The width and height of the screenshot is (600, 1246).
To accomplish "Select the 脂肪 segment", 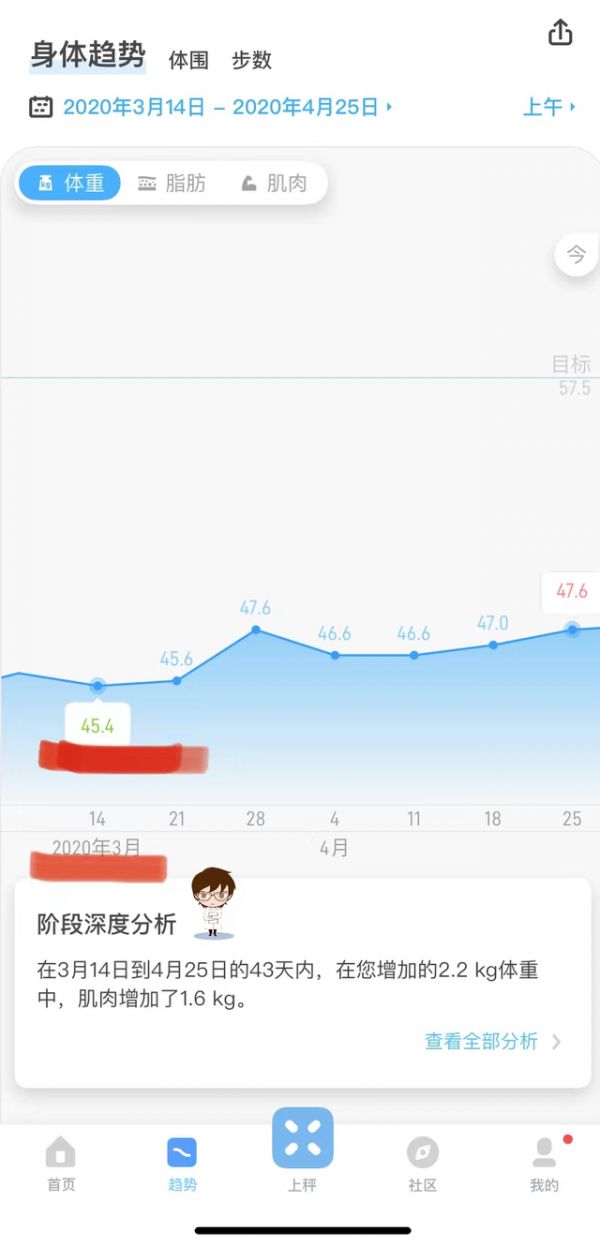I will [172, 184].
